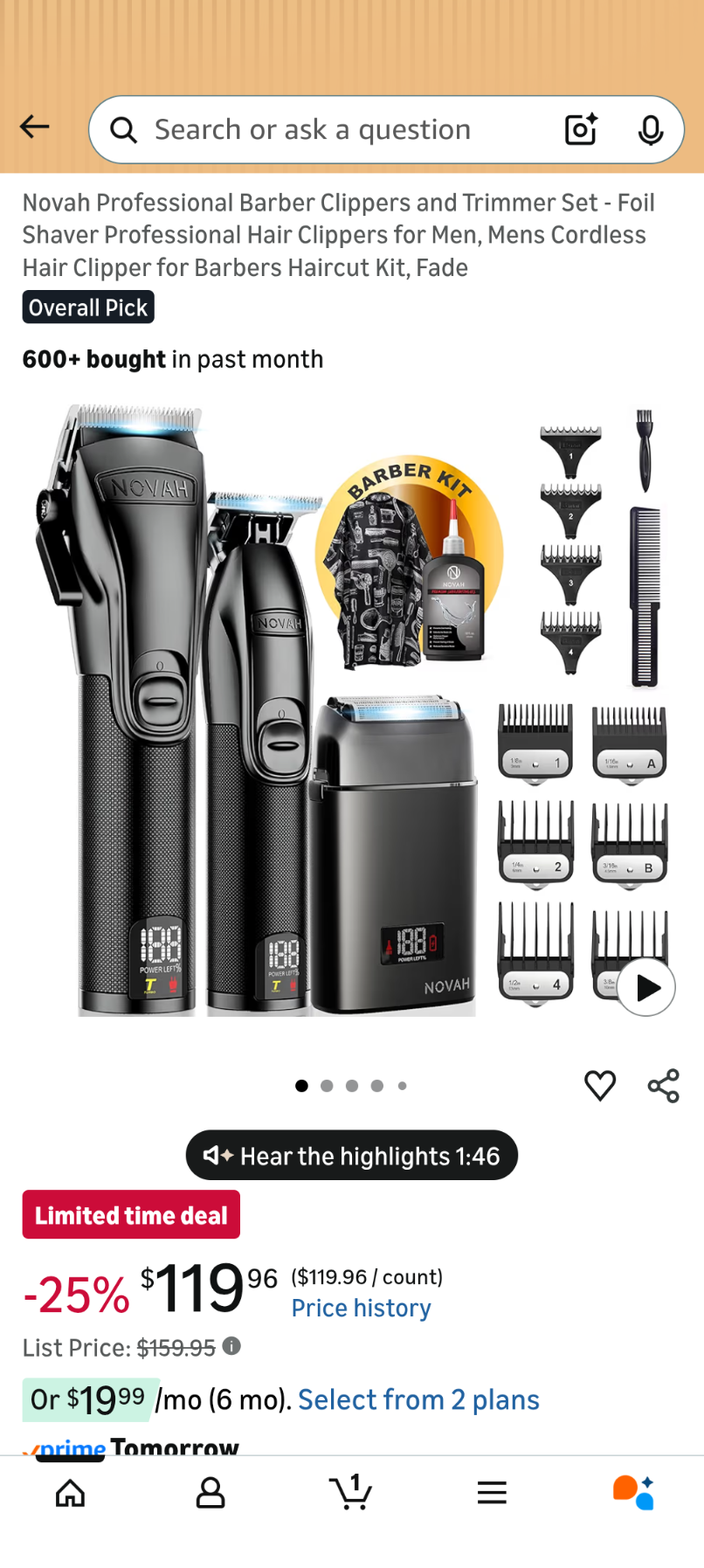
Task: Open Select from 2 plans link
Action: 418,1399
